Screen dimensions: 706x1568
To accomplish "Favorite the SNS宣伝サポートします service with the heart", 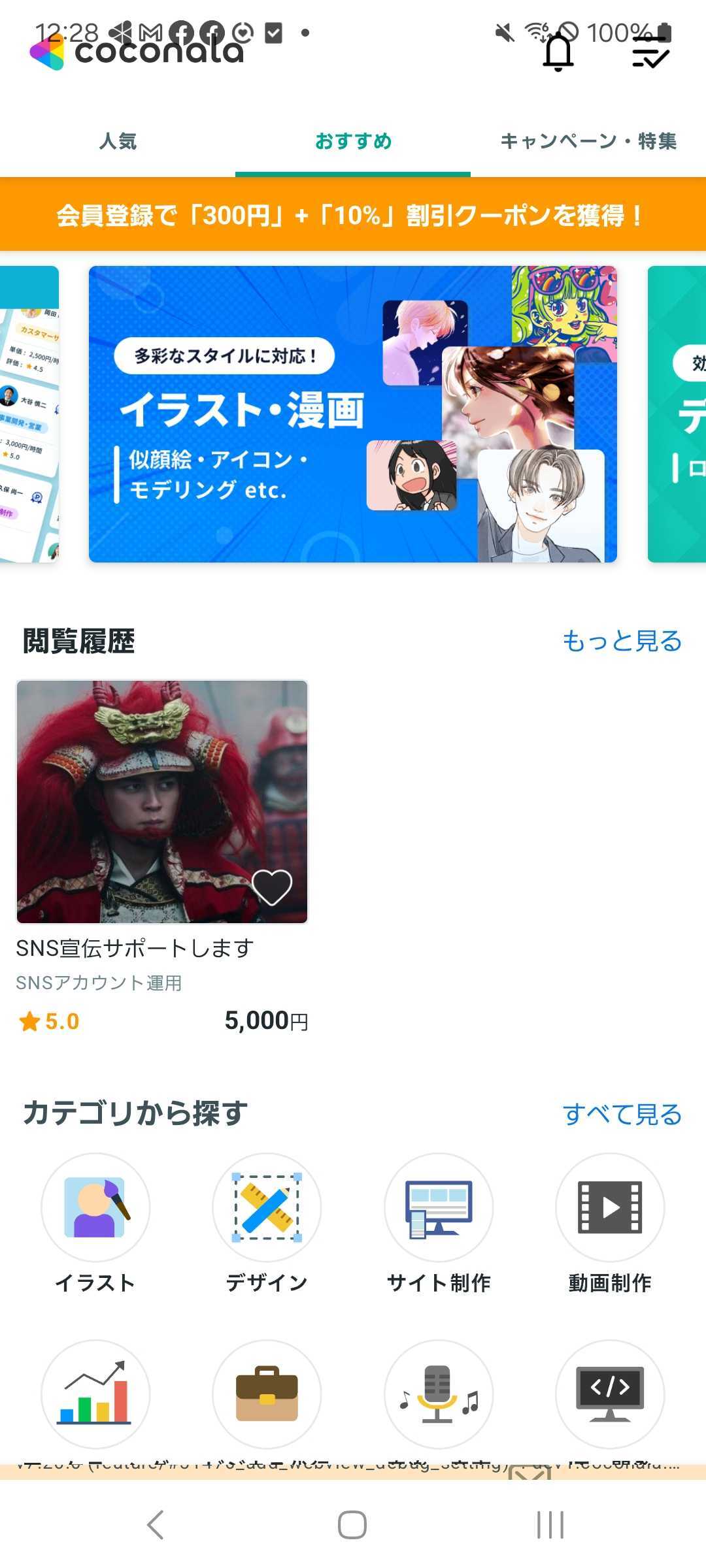I will 272,887.
